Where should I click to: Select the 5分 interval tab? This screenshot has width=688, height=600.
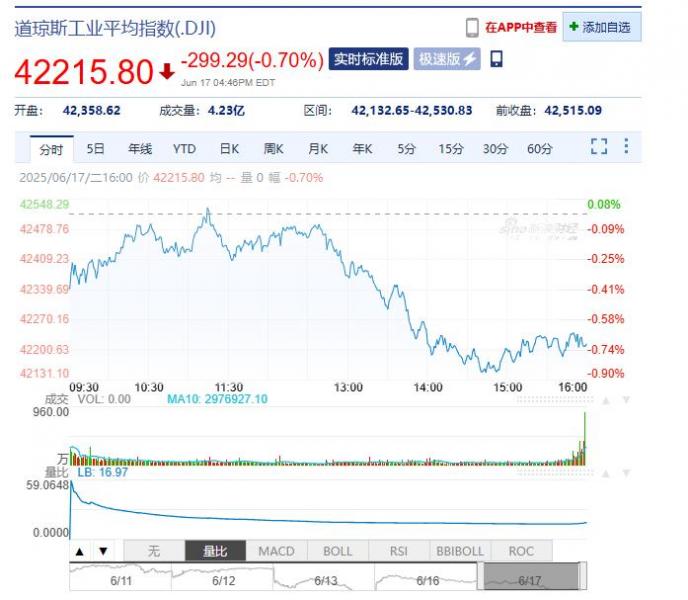coord(406,149)
